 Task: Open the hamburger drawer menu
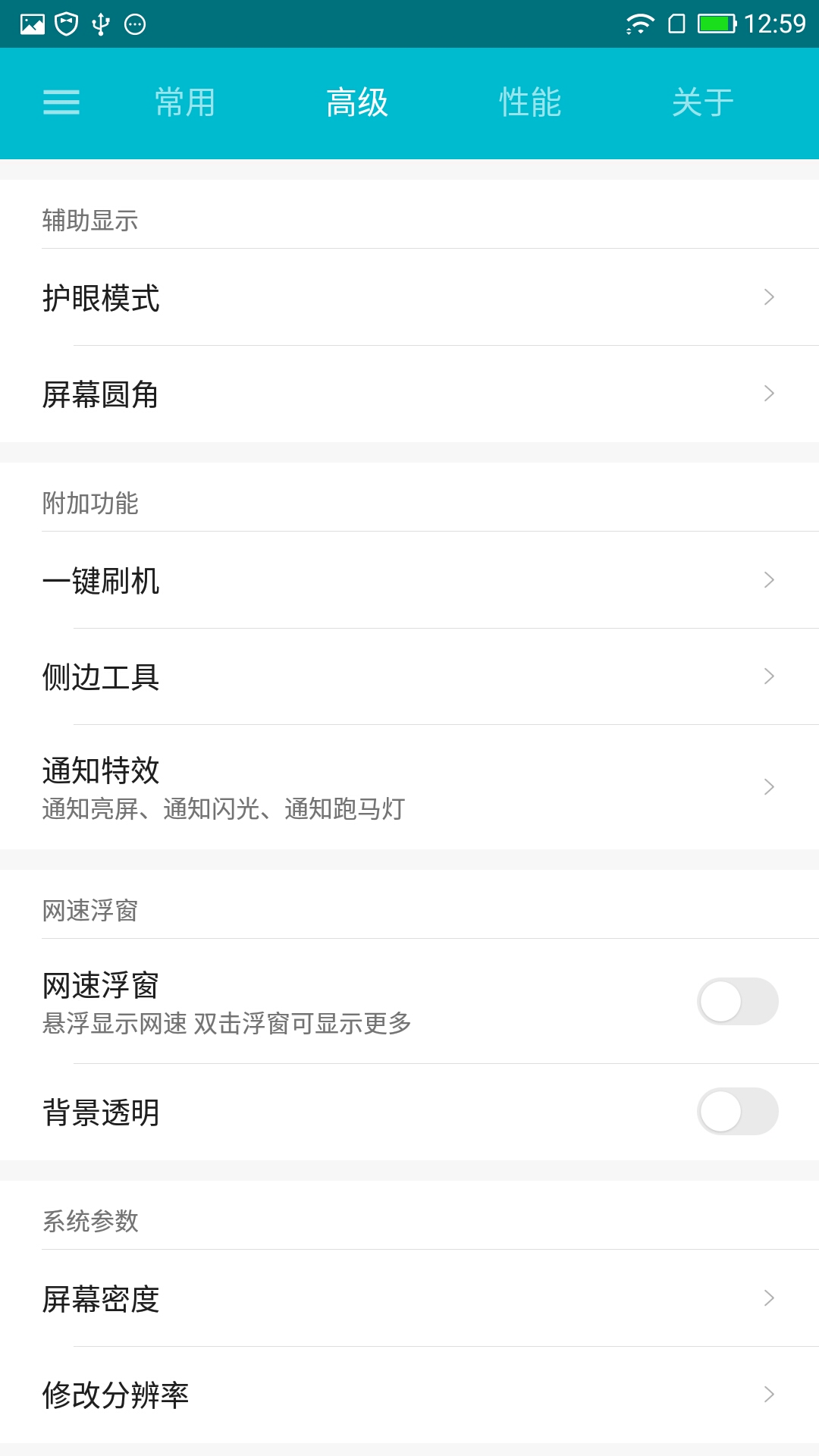(61, 102)
